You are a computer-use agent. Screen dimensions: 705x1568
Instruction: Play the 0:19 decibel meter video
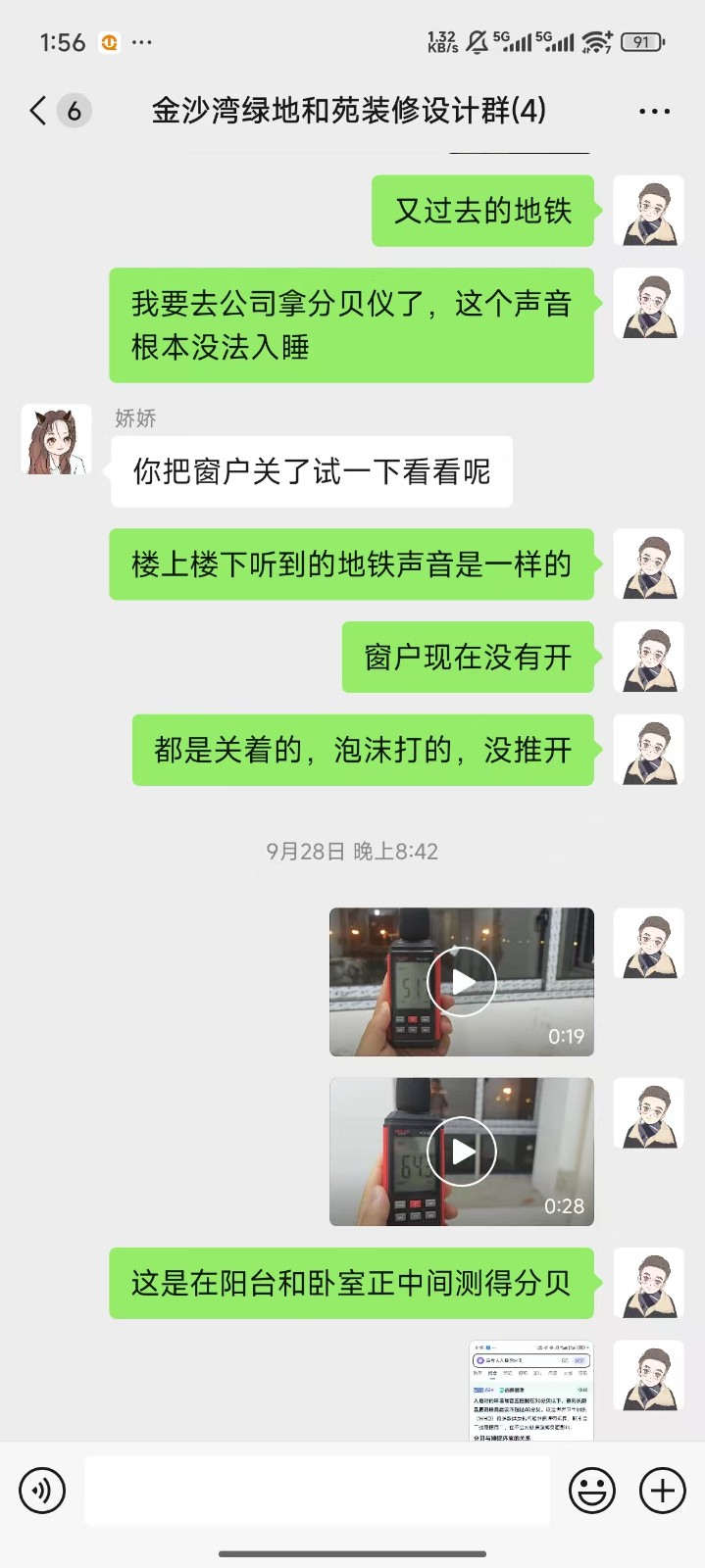pyautogui.click(x=462, y=982)
